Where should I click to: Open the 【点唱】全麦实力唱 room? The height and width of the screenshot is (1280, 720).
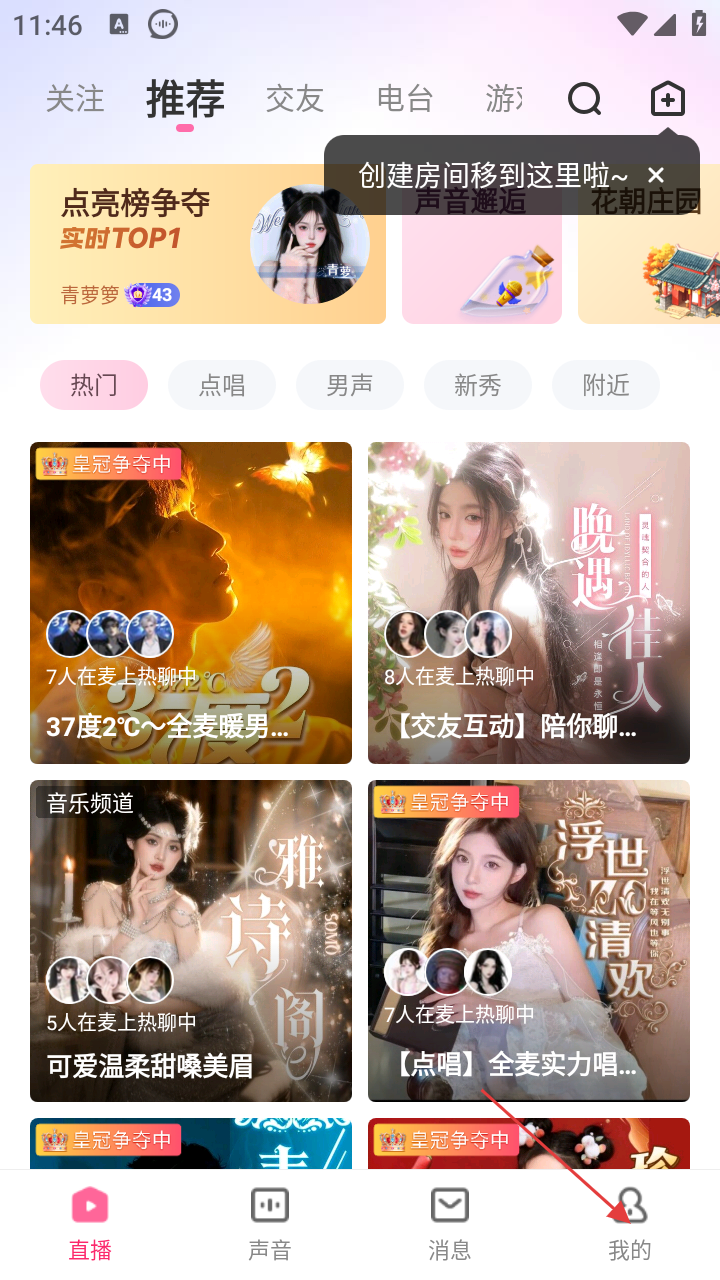click(x=529, y=941)
